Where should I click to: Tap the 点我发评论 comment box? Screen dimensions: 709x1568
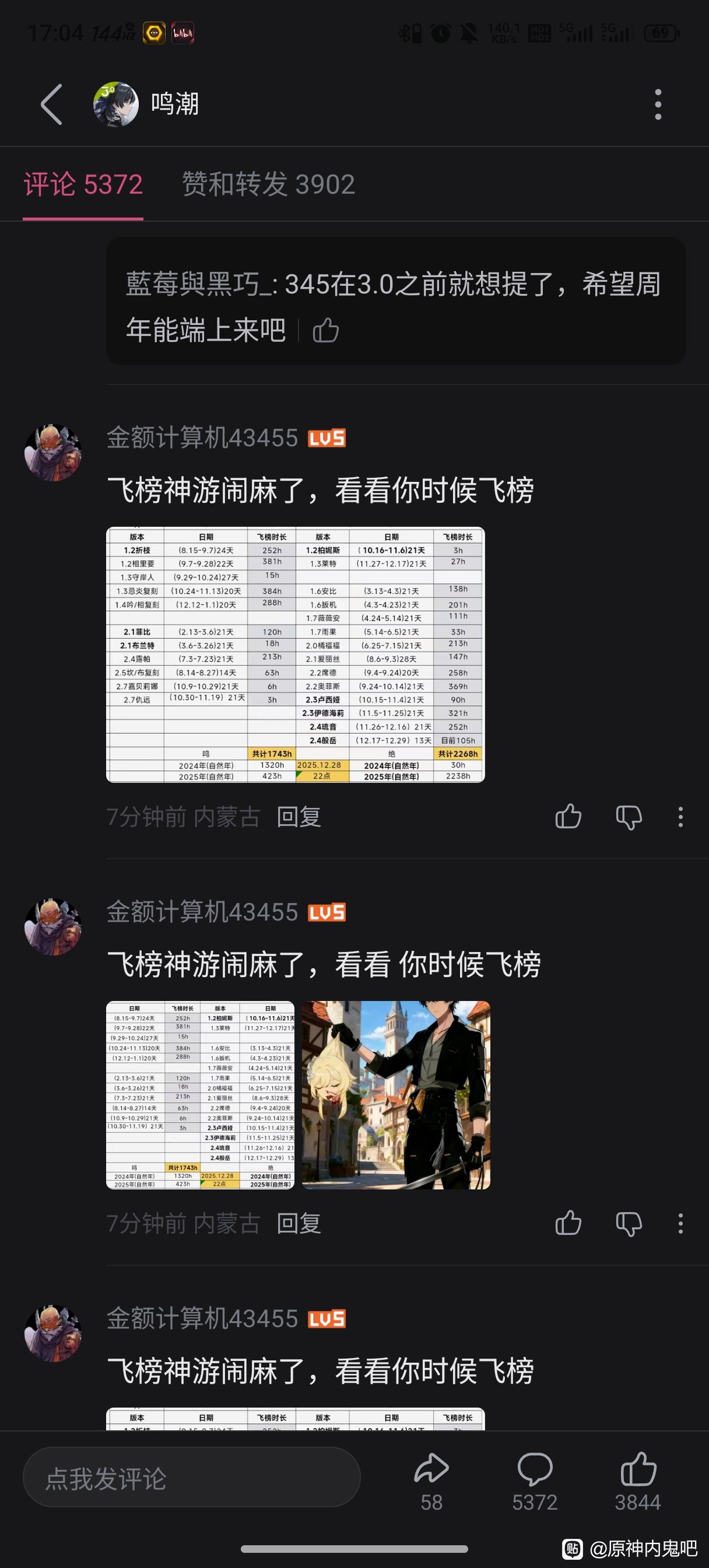click(191, 1479)
